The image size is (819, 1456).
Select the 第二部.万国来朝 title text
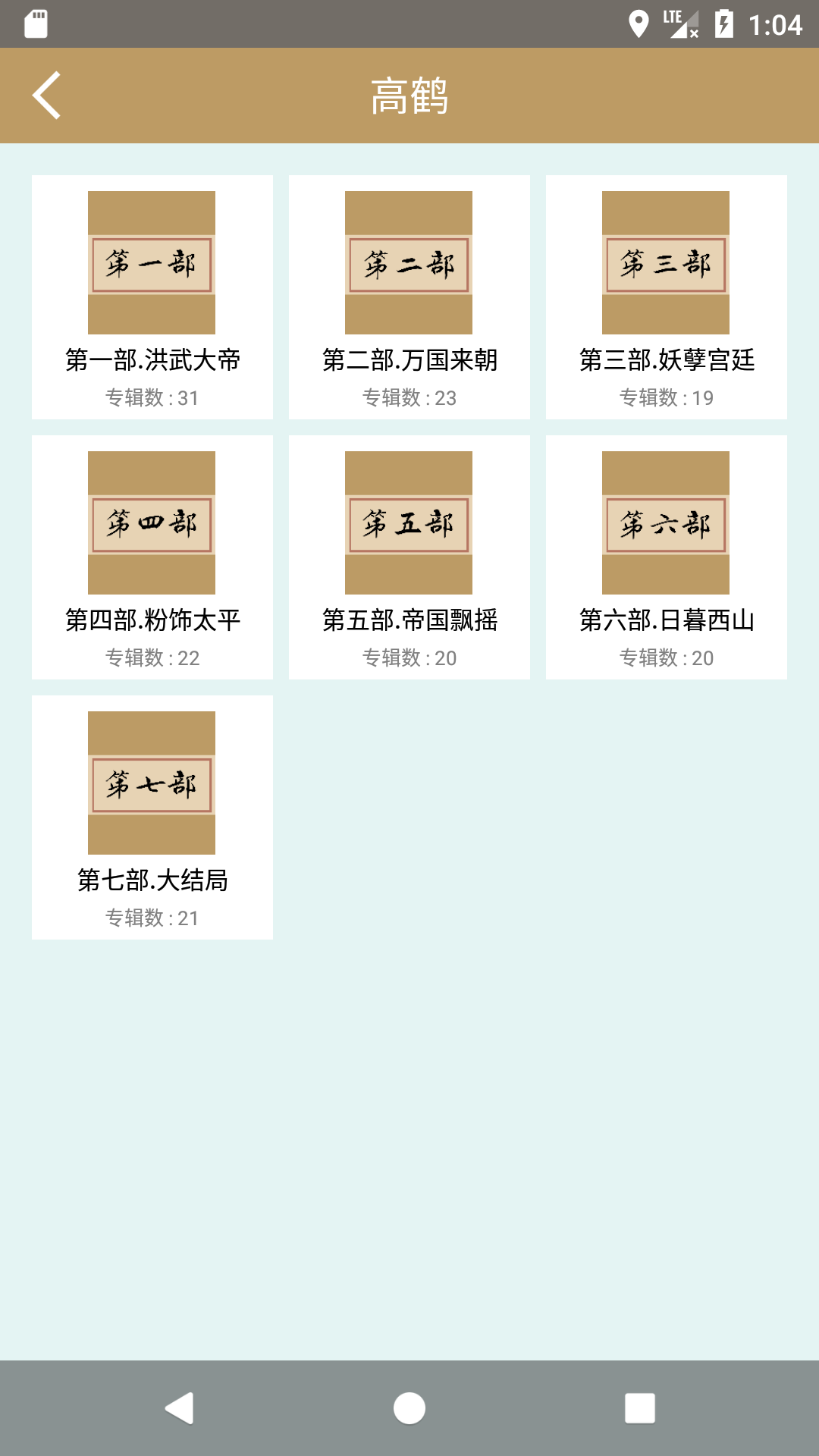click(409, 362)
